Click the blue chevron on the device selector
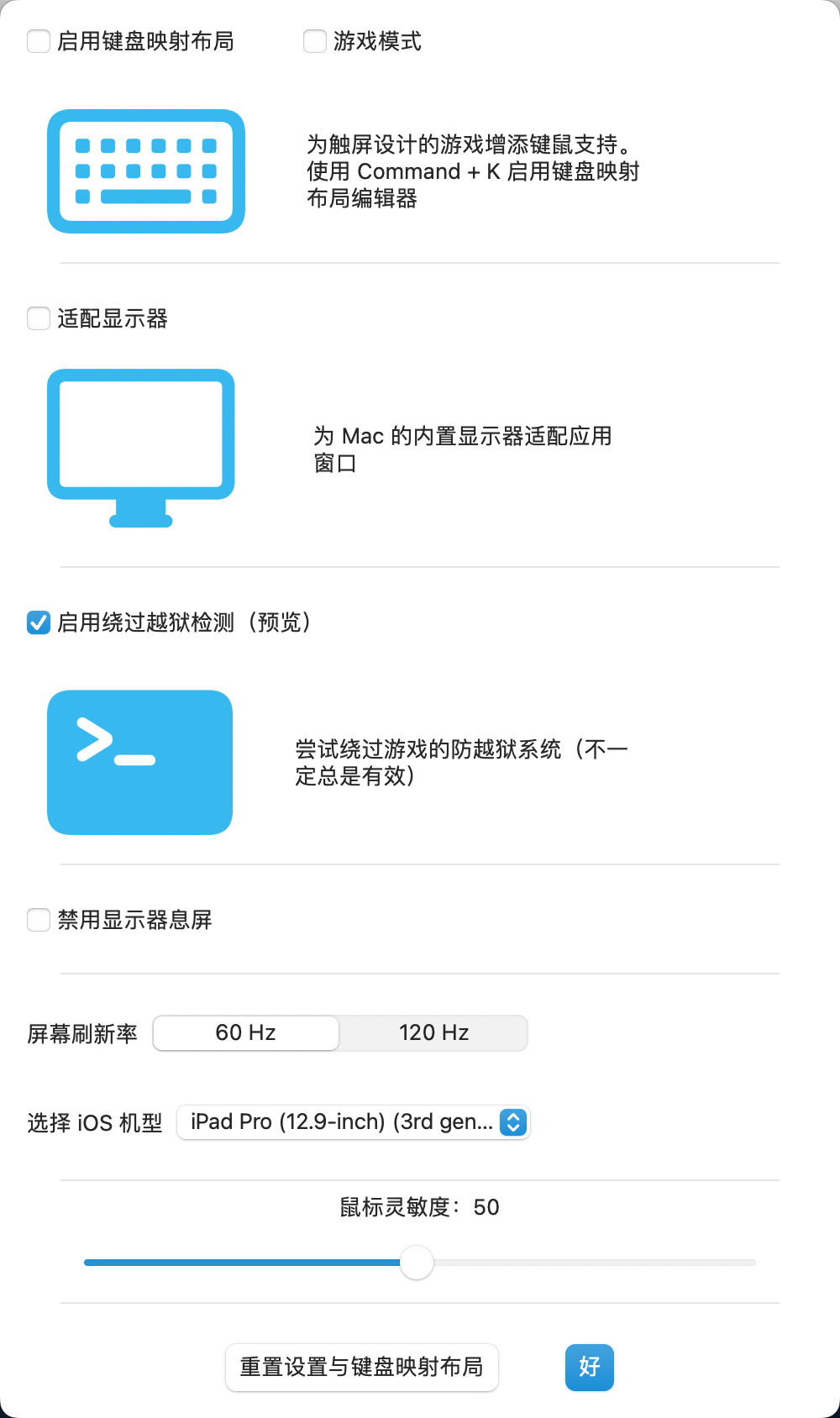 (513, 1122)
